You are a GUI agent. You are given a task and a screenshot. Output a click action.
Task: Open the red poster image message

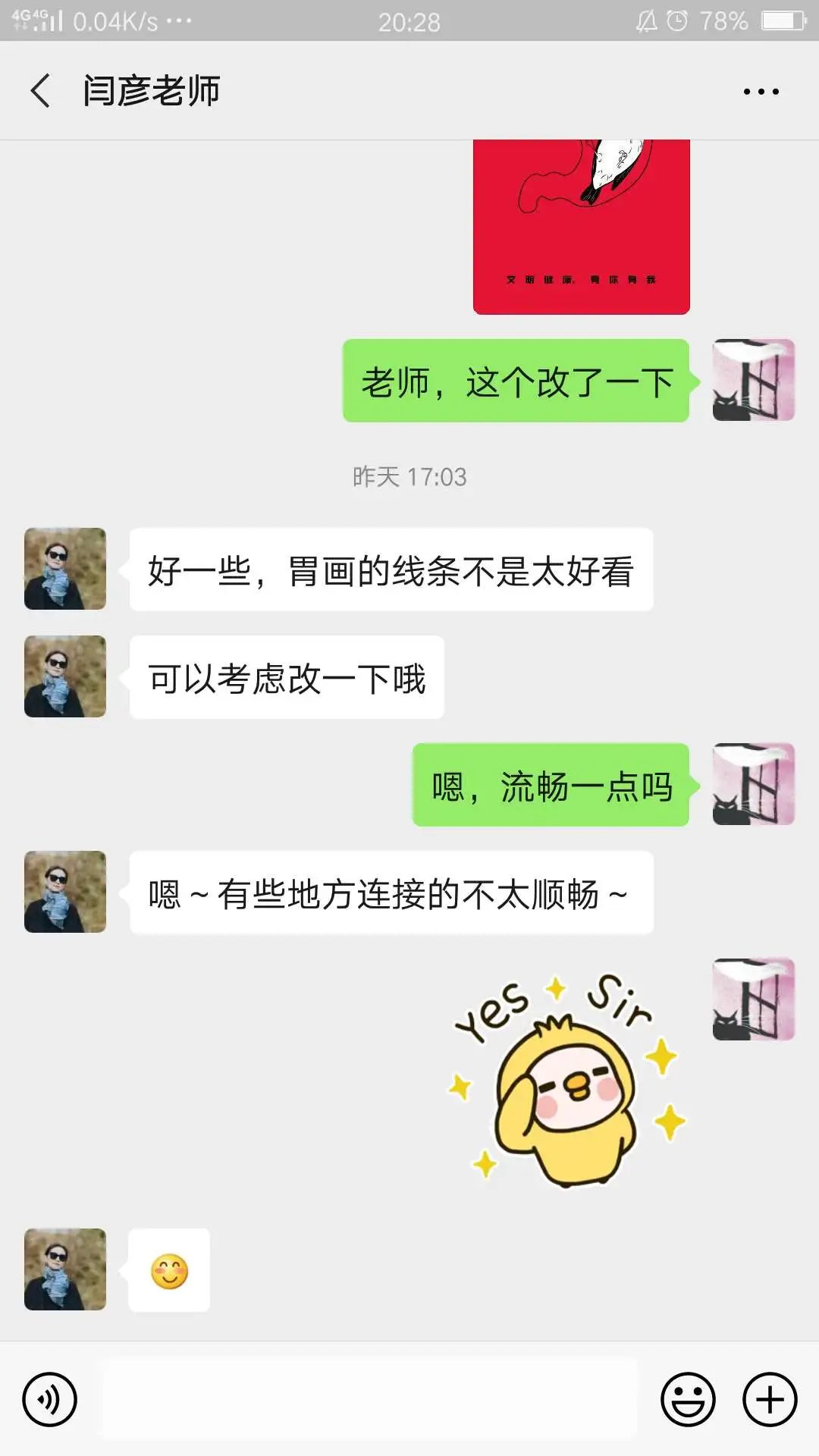coord(581,227)
